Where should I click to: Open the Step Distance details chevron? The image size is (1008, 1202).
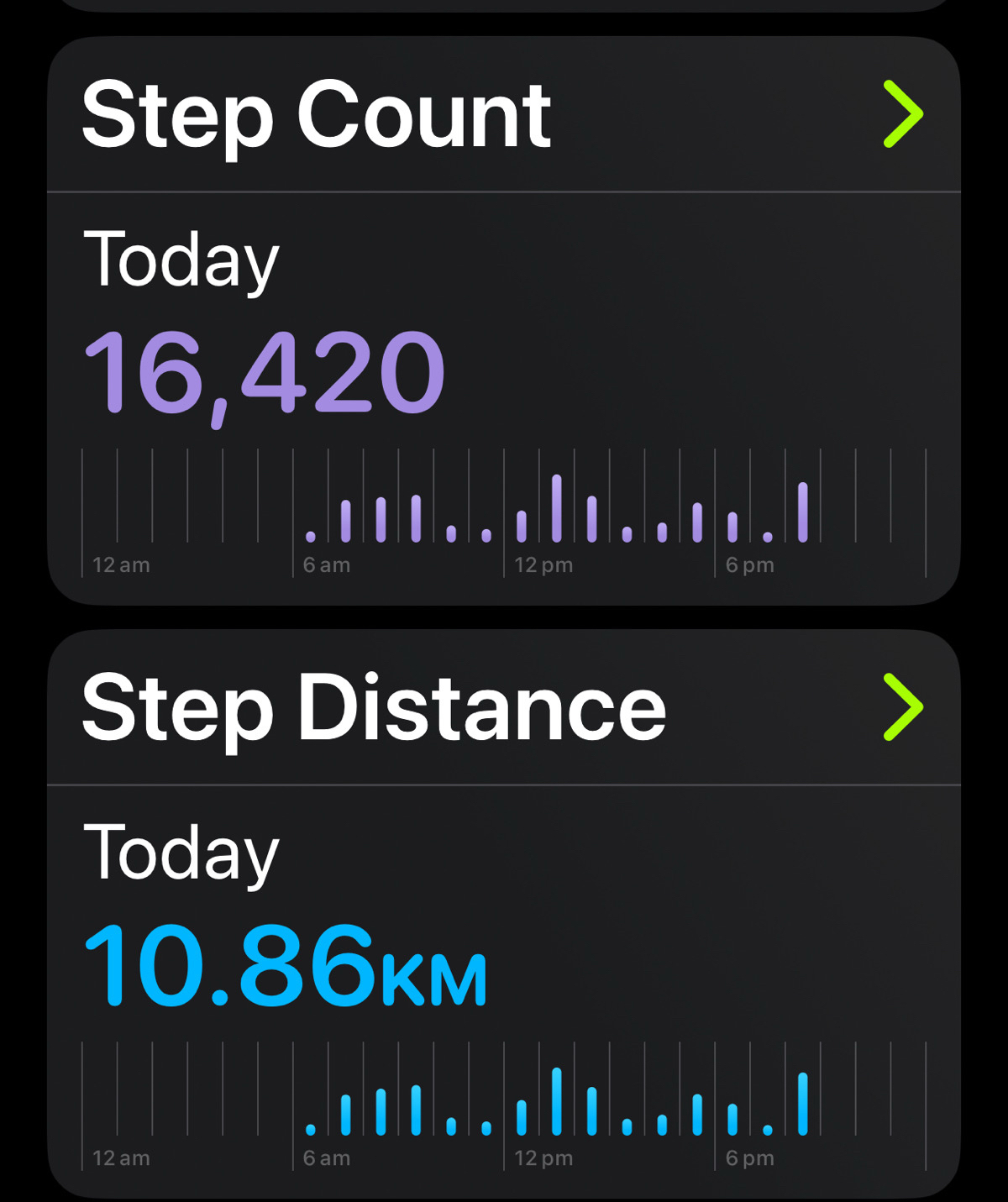point(903,707)
